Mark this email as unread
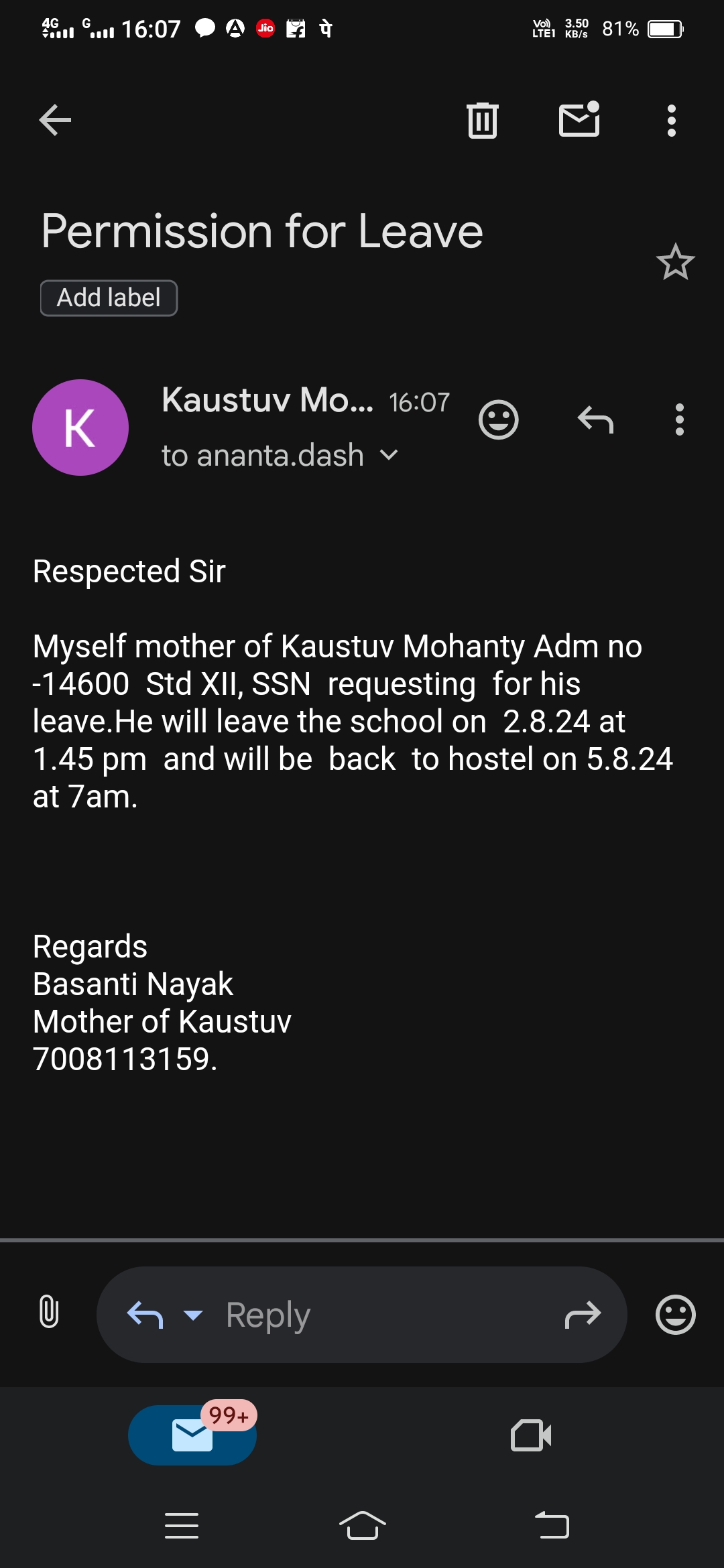This screenshot has height=1568, width=724. coord(579,120)
